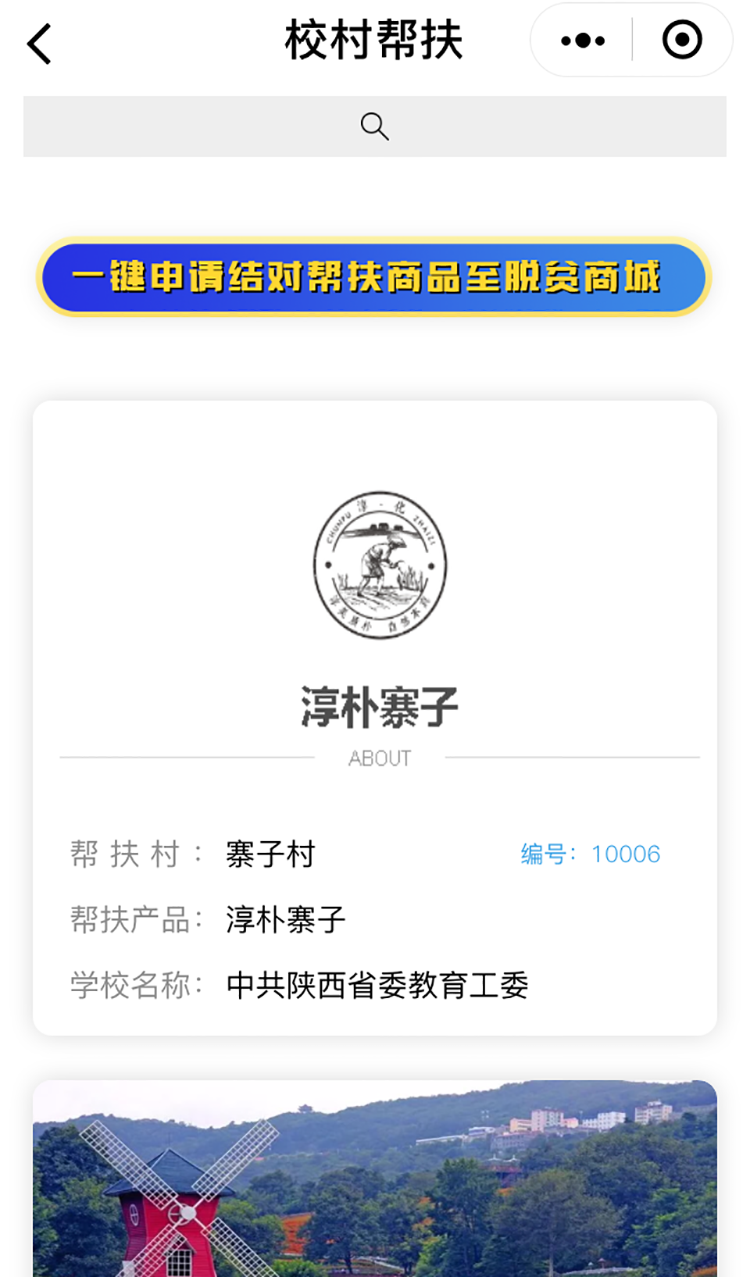Go back using the top-left arrow
Viewport: 750px width, 1277px height.
tap(39, 44)
